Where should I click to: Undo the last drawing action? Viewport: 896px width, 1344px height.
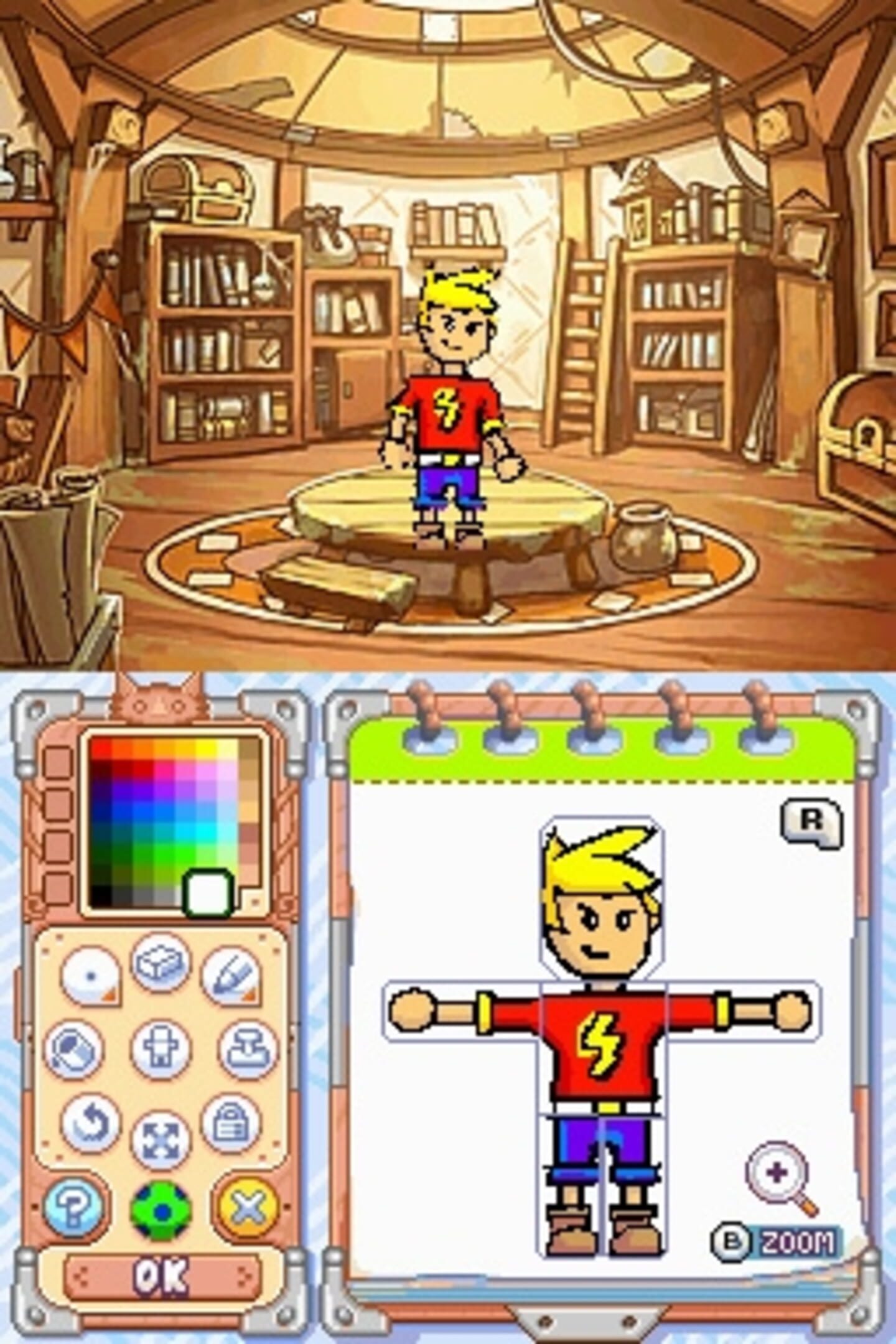point(91,1124)
